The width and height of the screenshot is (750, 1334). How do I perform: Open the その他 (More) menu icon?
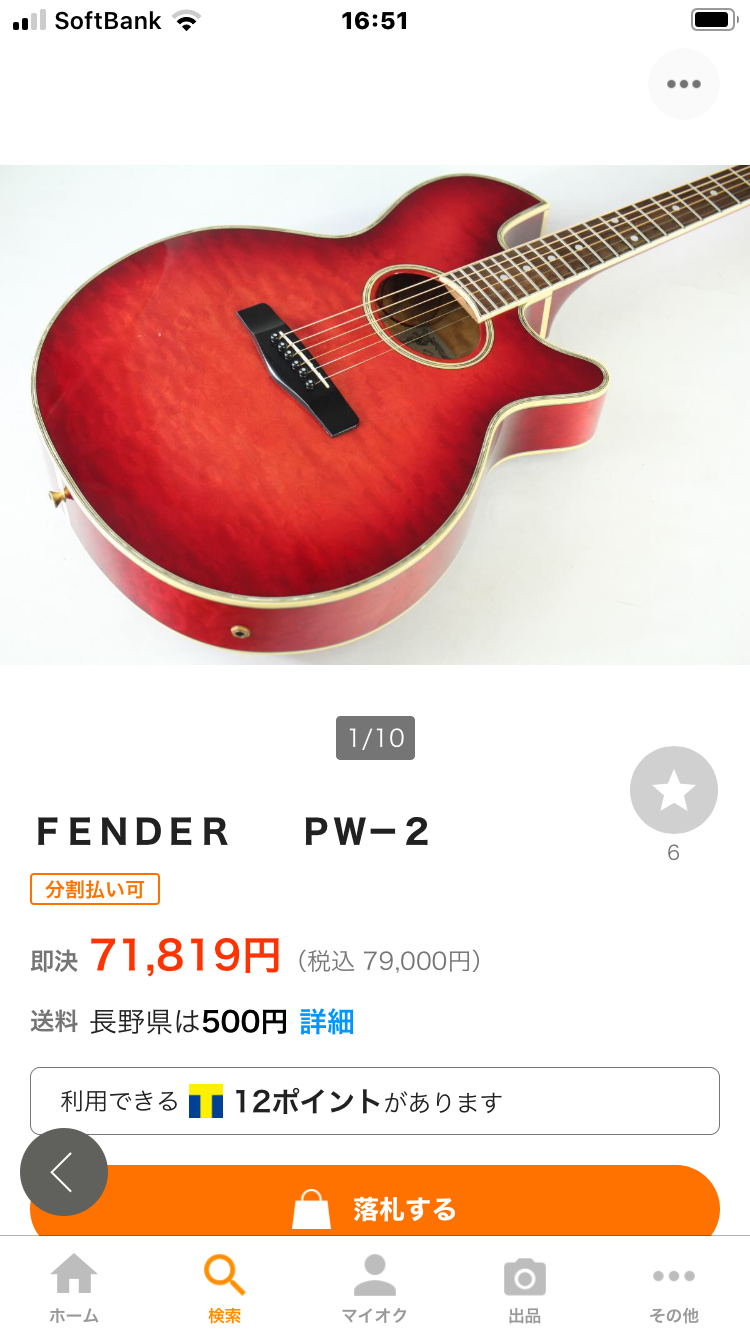[675, 1275]
